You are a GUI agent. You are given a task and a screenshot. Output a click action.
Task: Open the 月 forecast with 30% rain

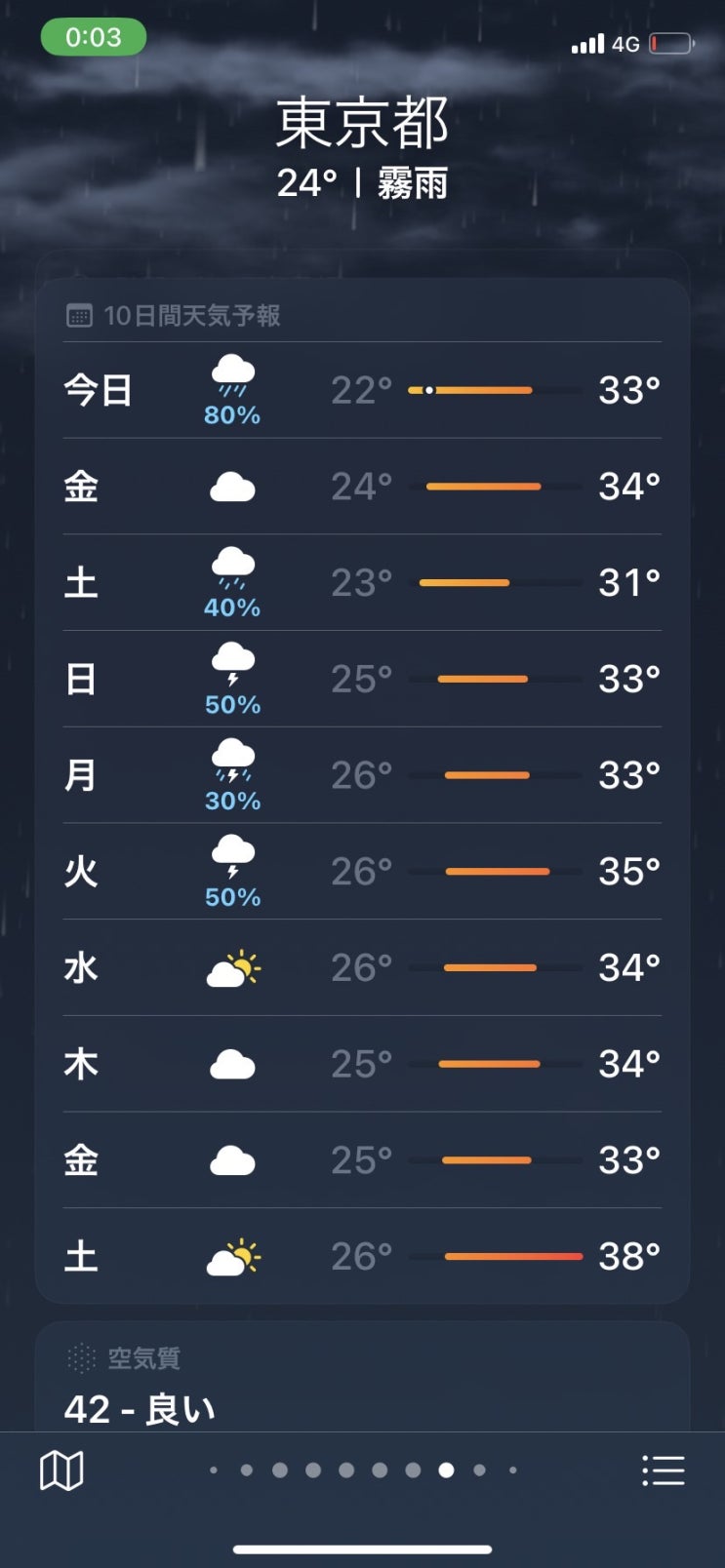tap(362, 775)
